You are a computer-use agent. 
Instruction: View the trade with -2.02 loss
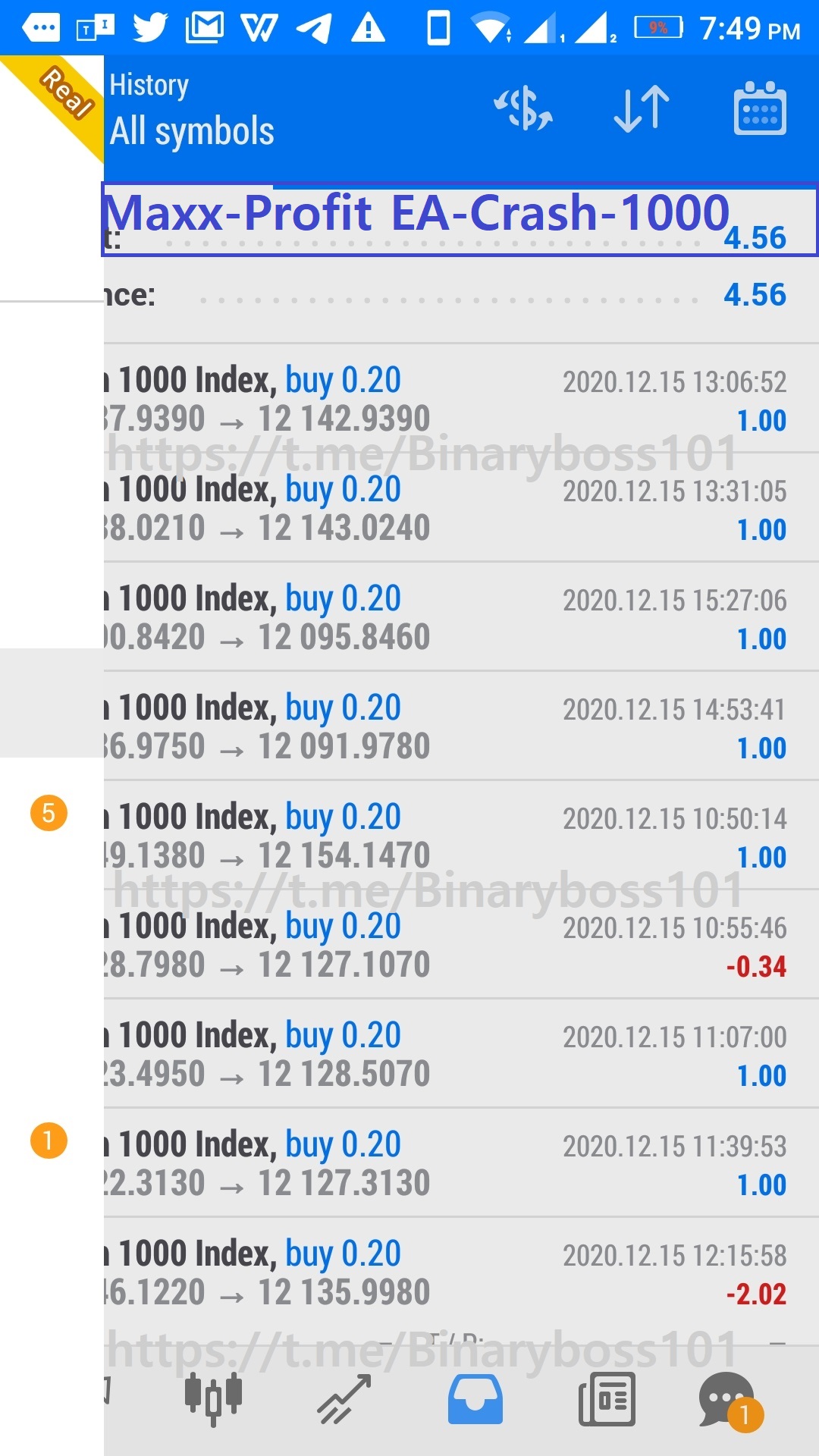(461, 1272)
